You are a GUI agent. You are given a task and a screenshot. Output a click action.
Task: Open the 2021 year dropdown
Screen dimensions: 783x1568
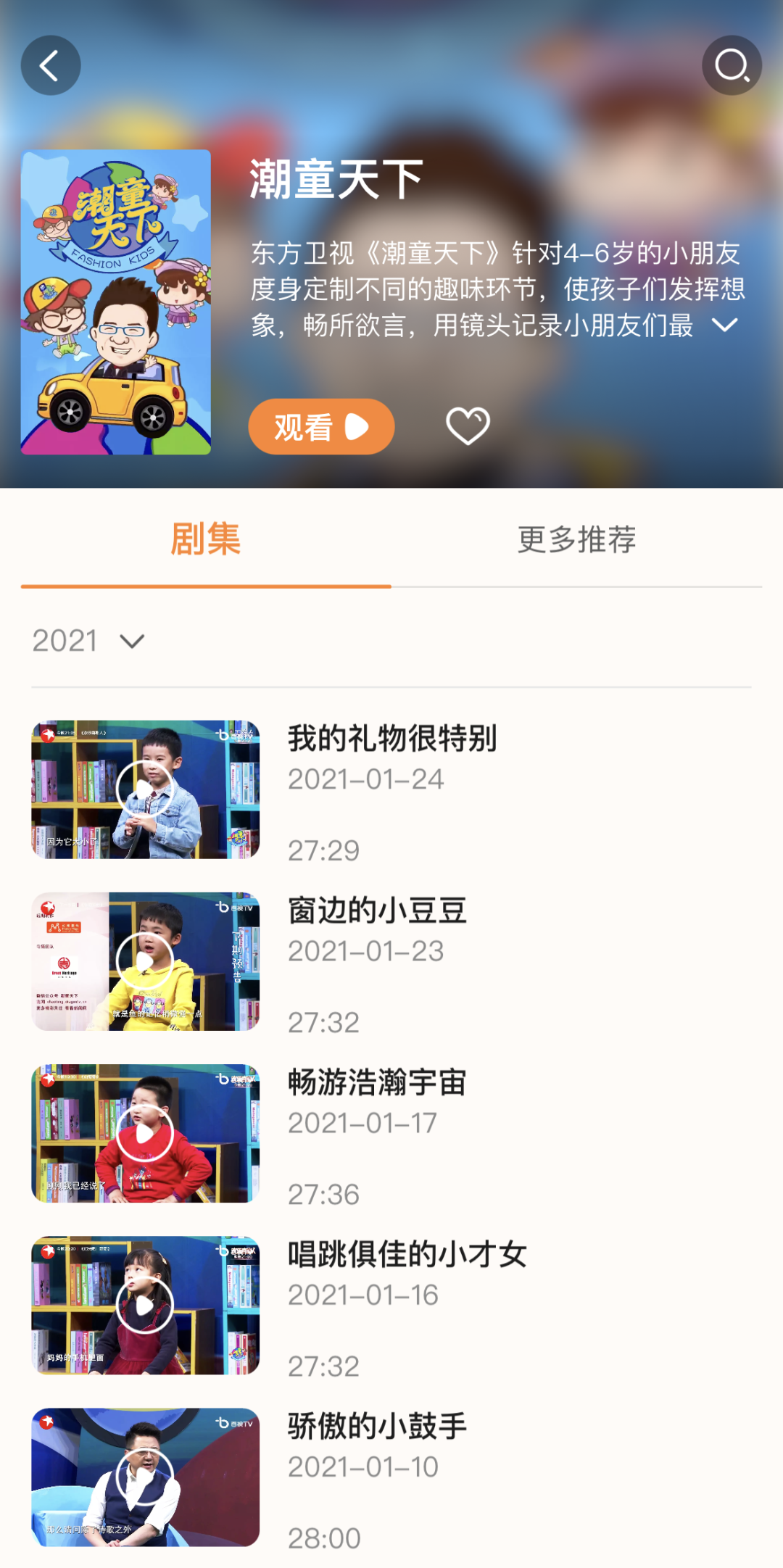coord(88,642)
